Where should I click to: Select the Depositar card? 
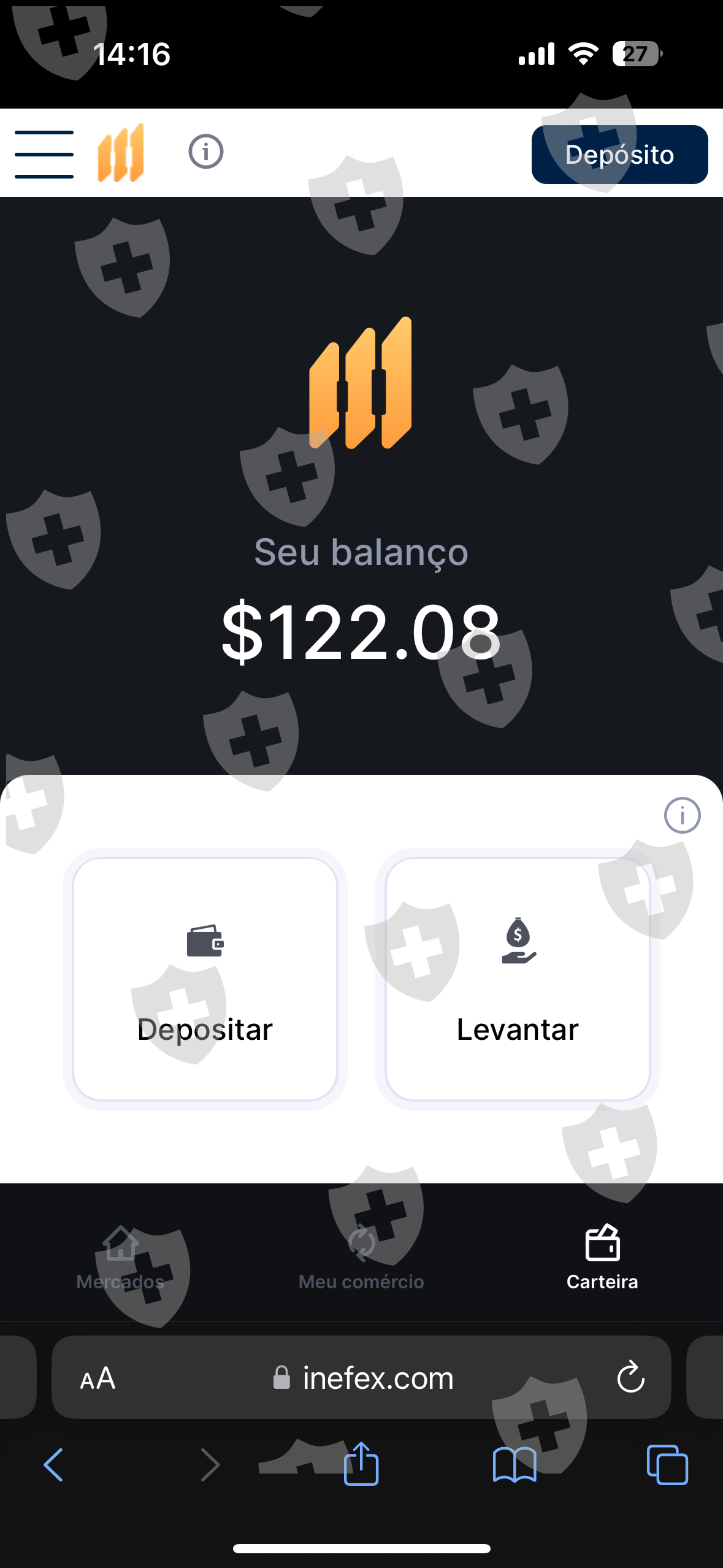pos(205,979)
